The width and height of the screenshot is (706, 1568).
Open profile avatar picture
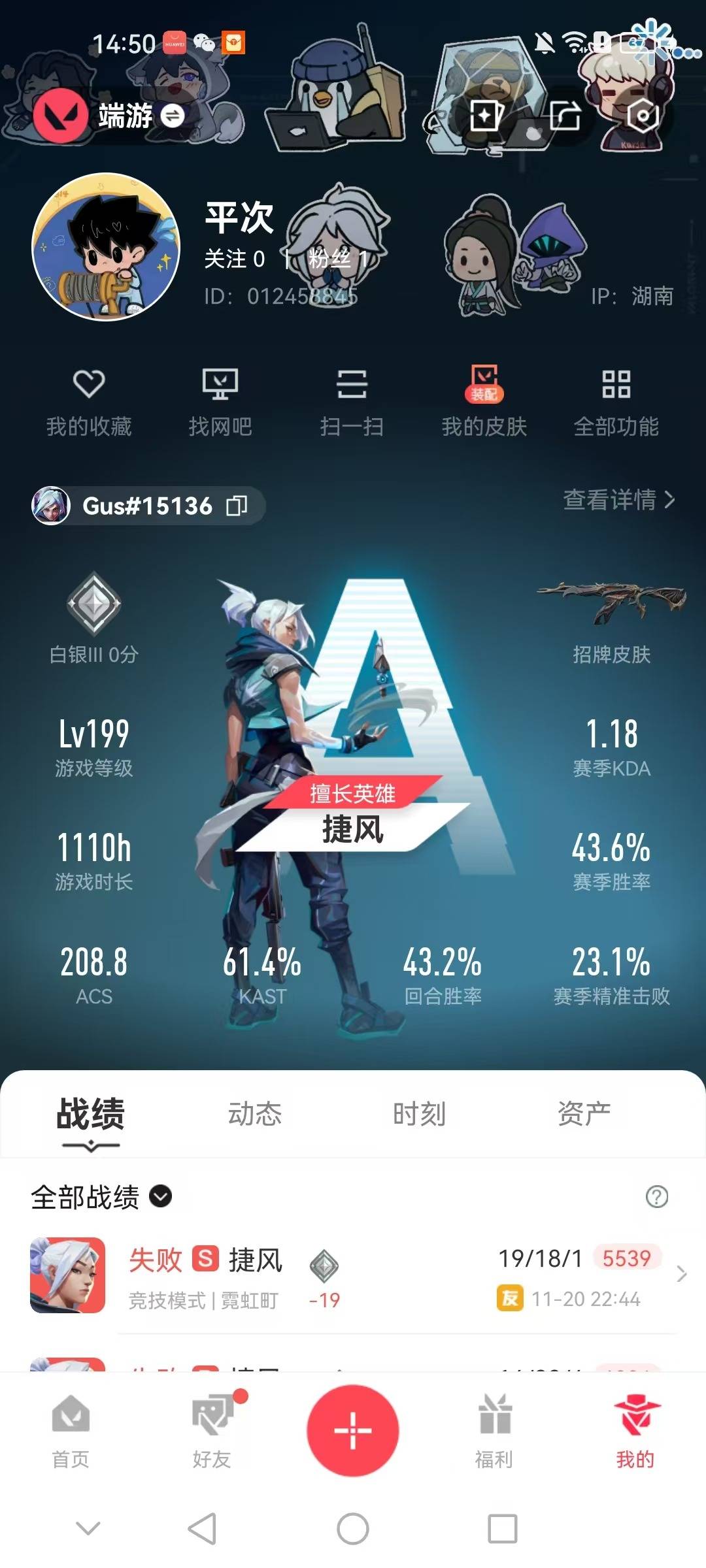[x=106, y=247]
